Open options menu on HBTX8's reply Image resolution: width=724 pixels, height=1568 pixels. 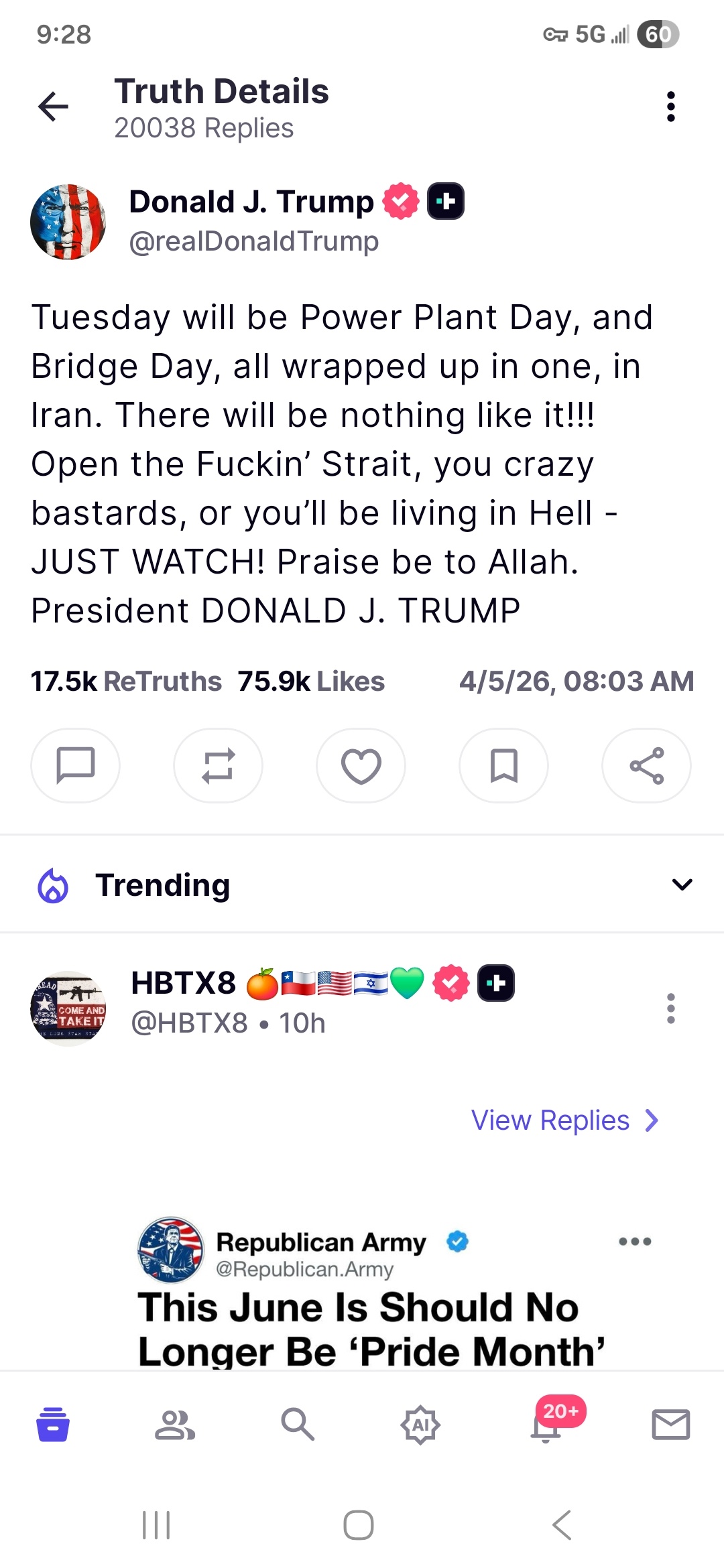point(670,1008)
